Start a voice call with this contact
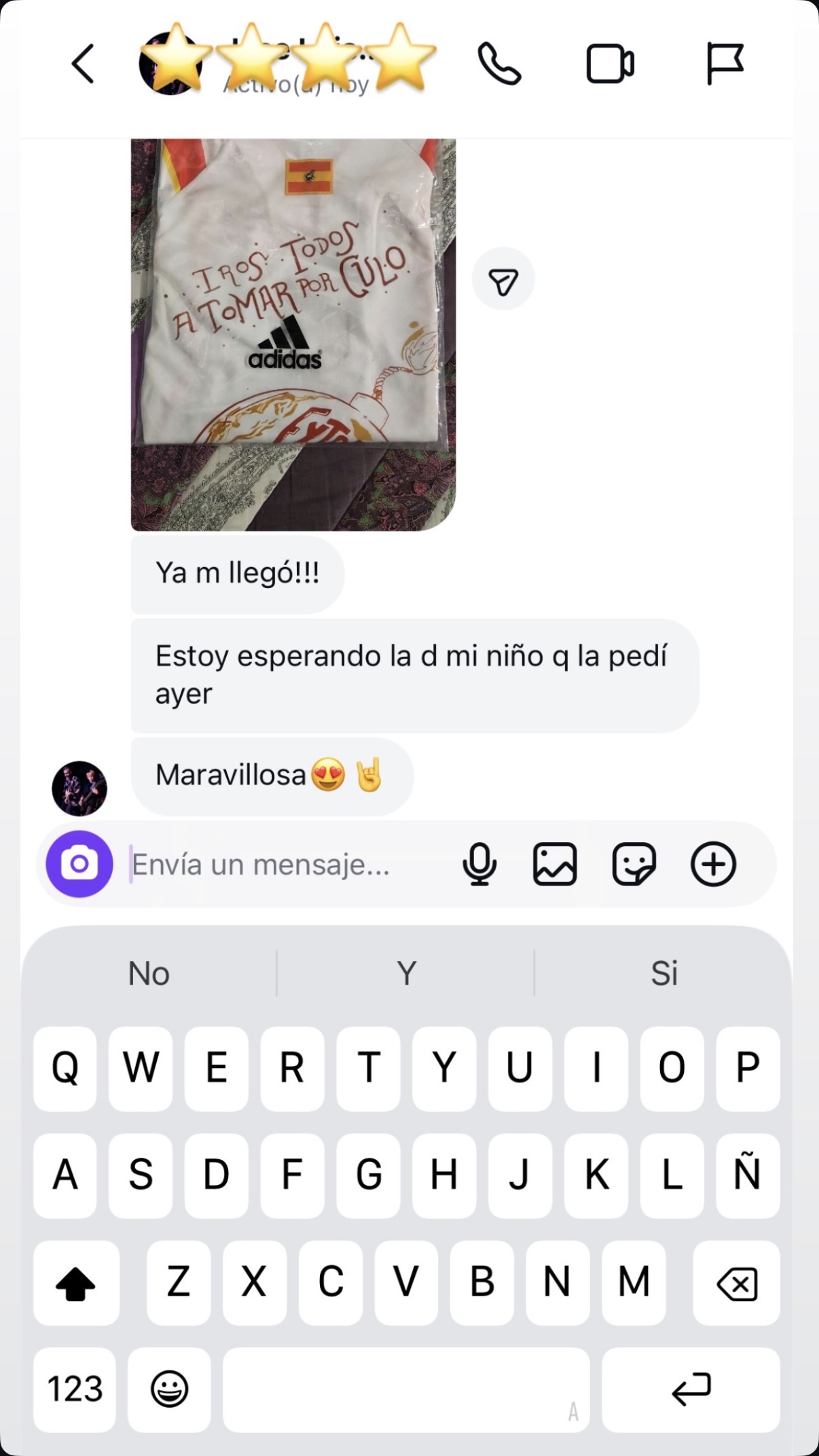Screen dimensions: 819x1456 click(x=499, y=65)
